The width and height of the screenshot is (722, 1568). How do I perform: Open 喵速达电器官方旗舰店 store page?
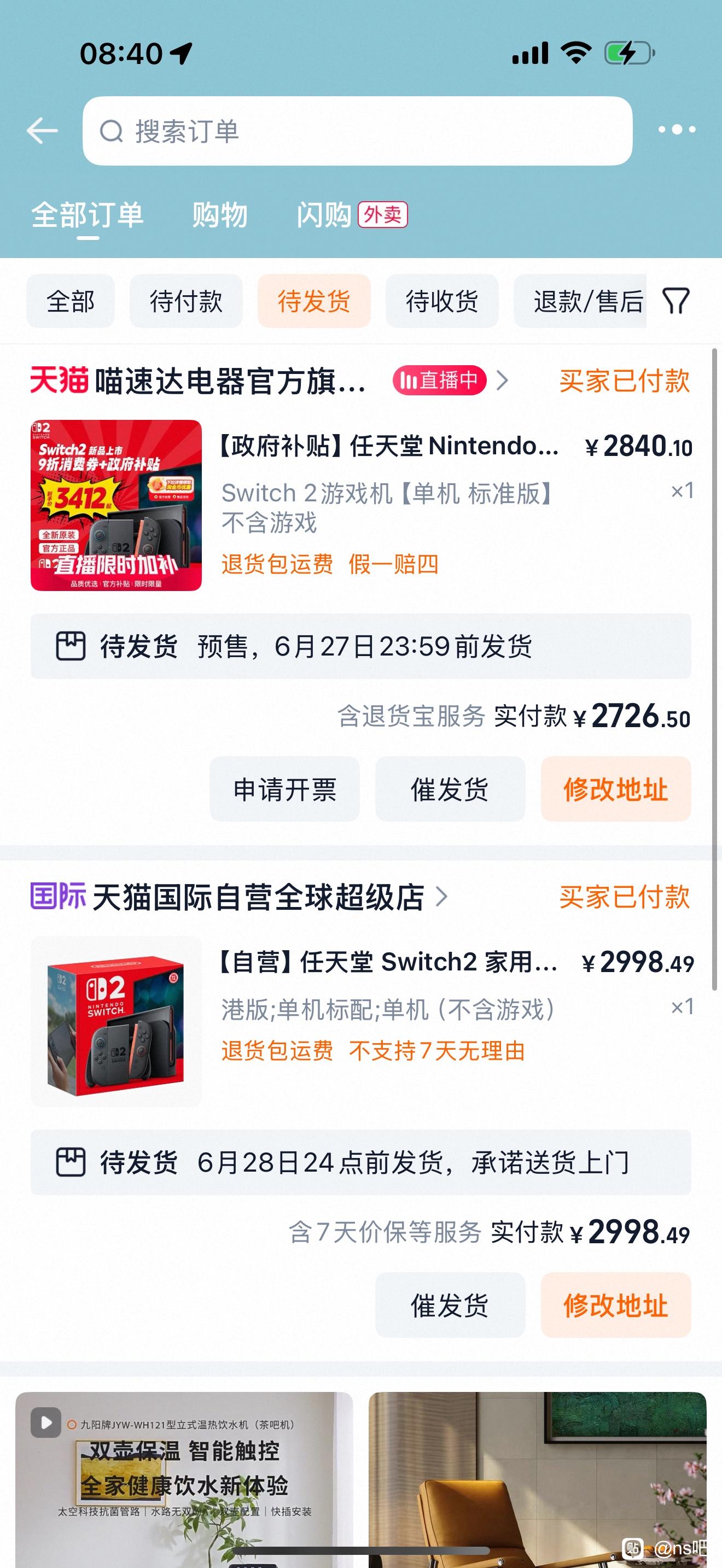tap(230, 381)
